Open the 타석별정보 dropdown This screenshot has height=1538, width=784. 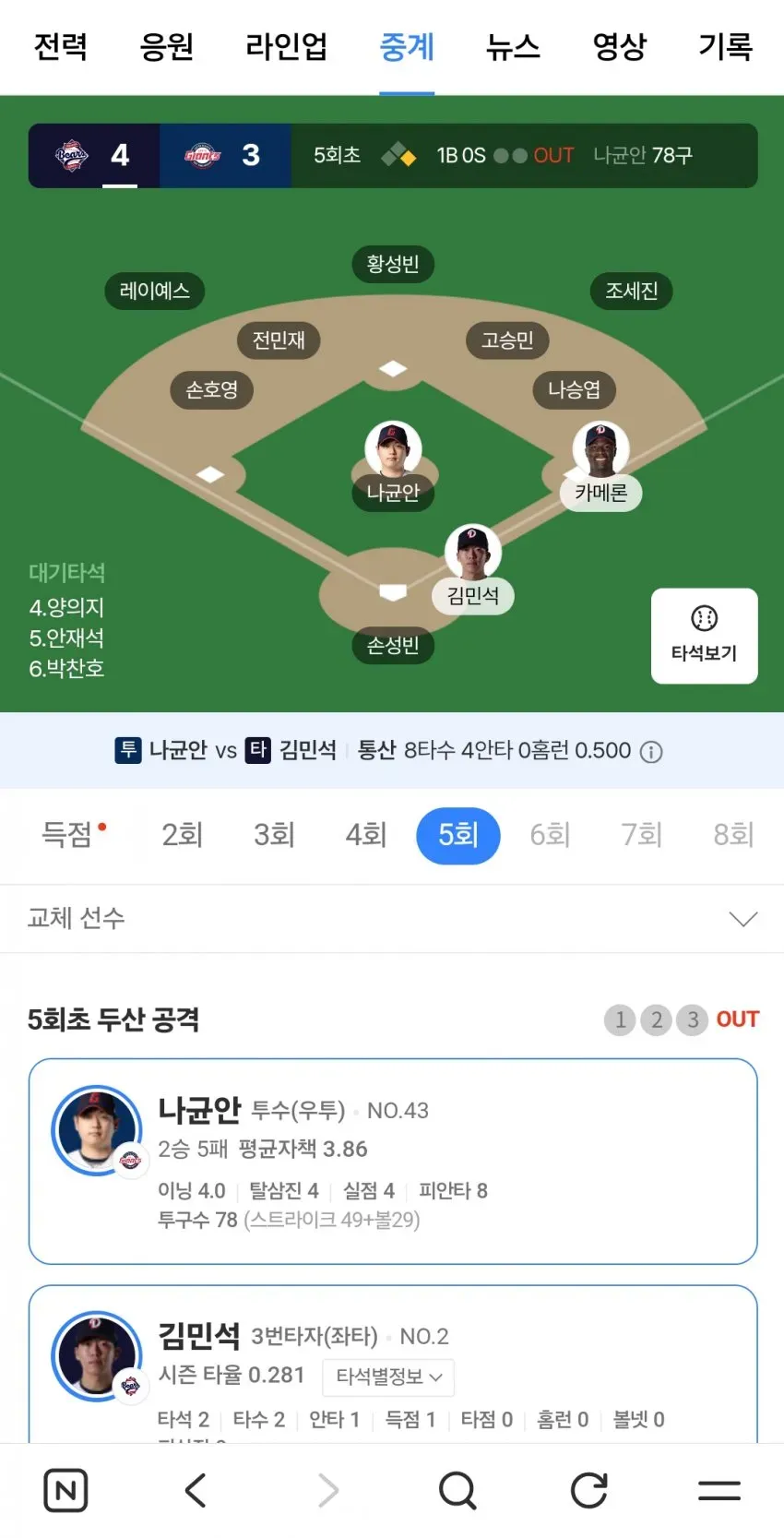coord(388,1377)
